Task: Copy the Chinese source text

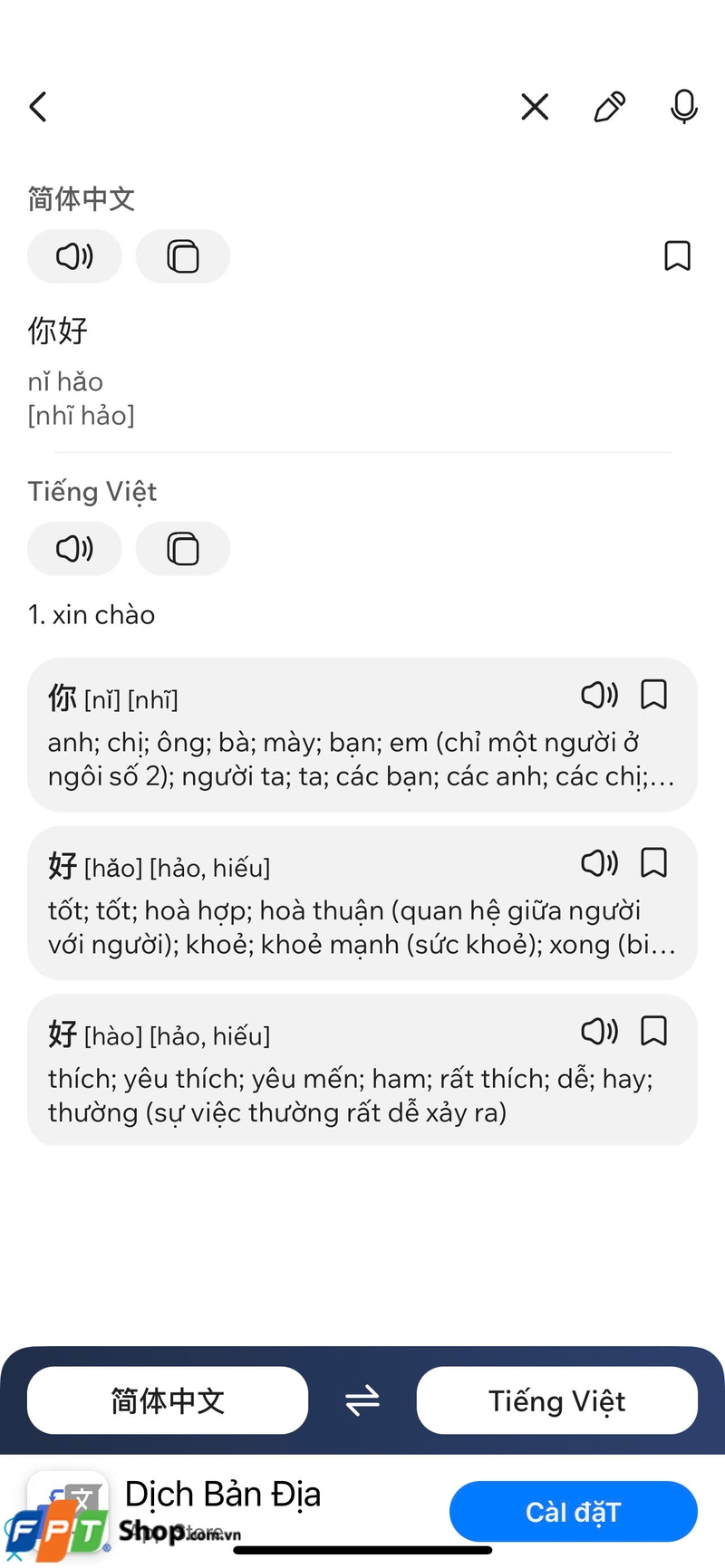Action: (x=182, y=256)
